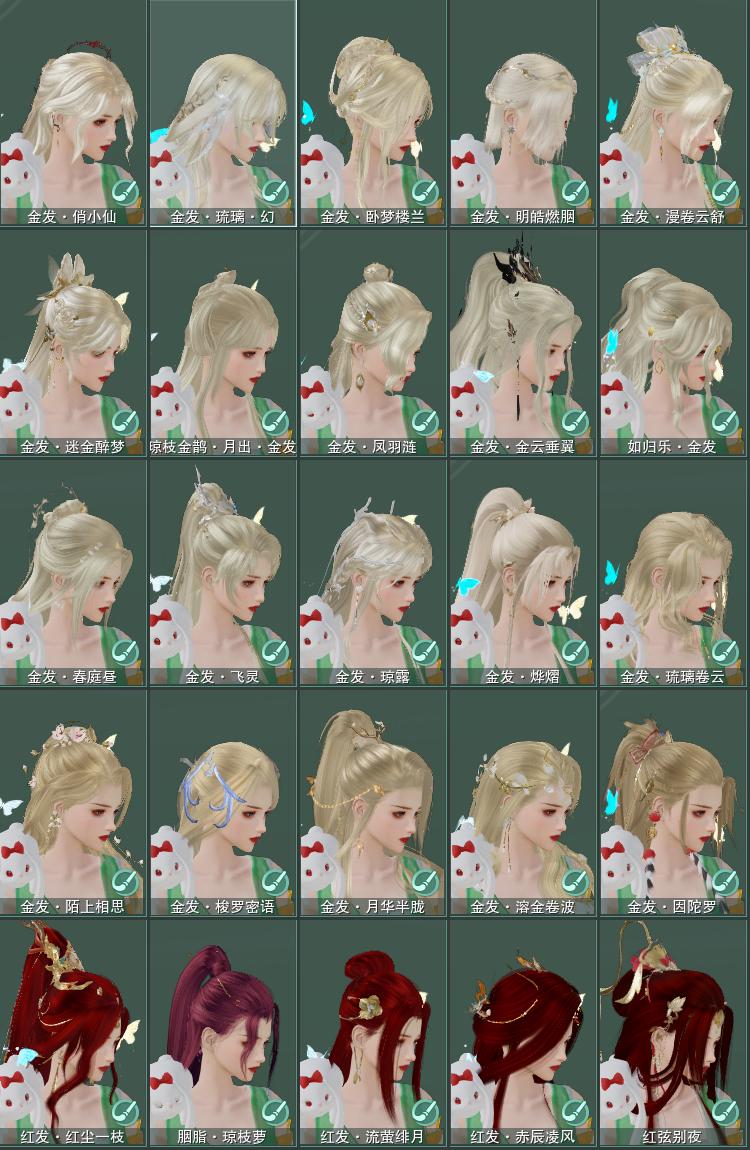This screenshot has width=750, height=1150.
Task: Select the 金发·烨熠 ponytail hairstyle
Action: [523, 570]
